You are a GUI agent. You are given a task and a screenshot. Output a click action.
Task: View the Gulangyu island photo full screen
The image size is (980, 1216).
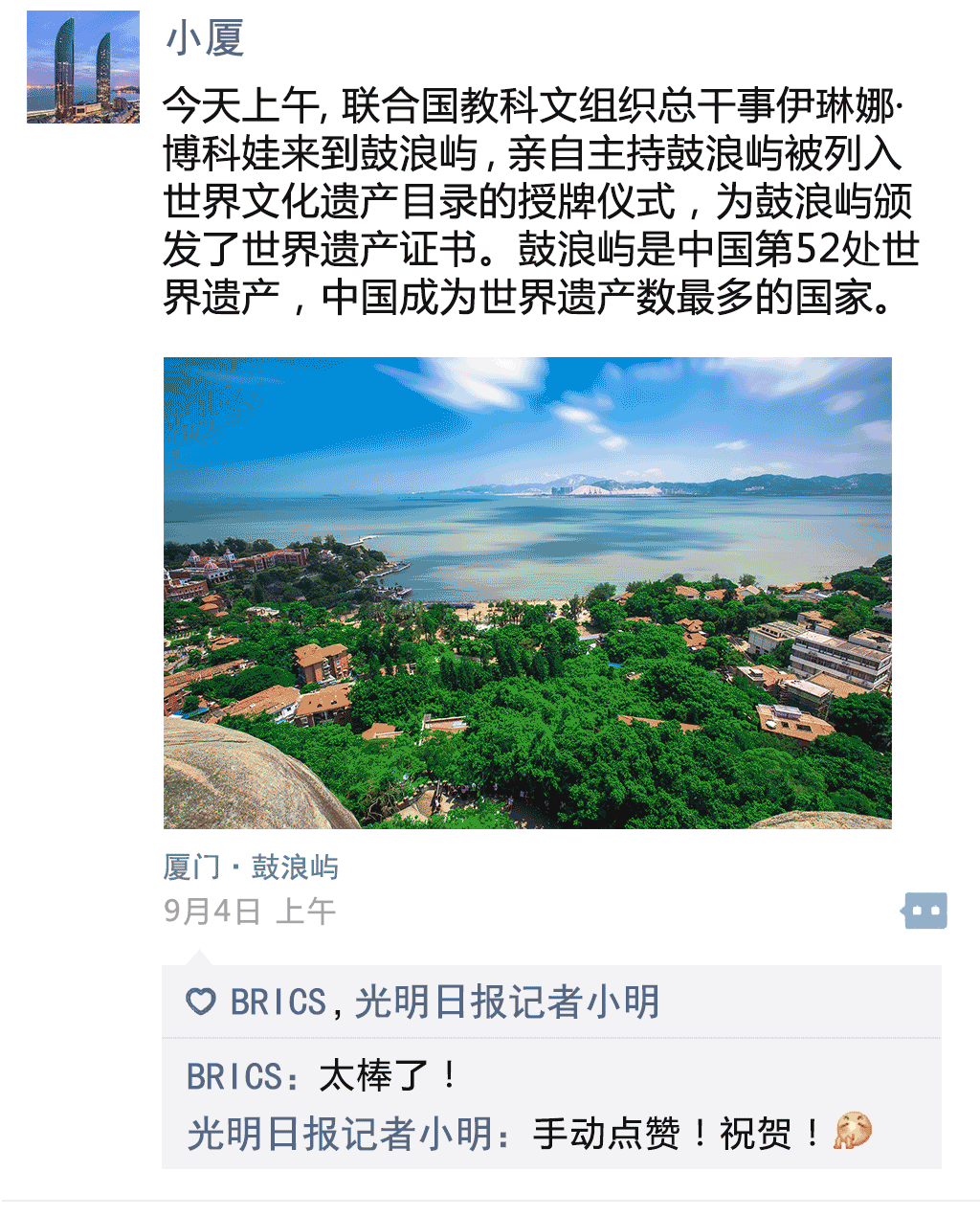coord(527,593)
